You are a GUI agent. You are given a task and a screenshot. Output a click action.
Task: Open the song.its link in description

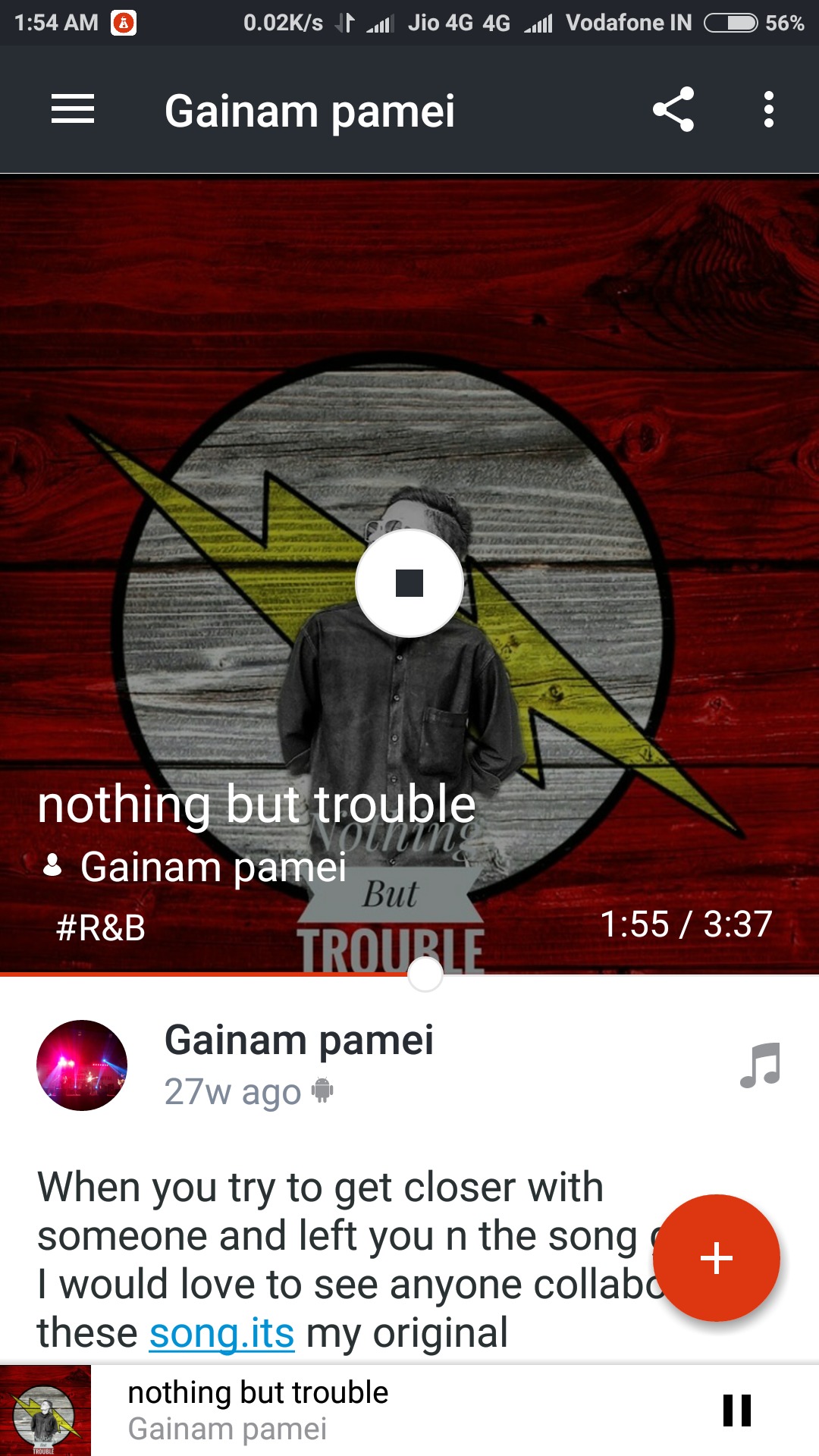[221, 1333]
